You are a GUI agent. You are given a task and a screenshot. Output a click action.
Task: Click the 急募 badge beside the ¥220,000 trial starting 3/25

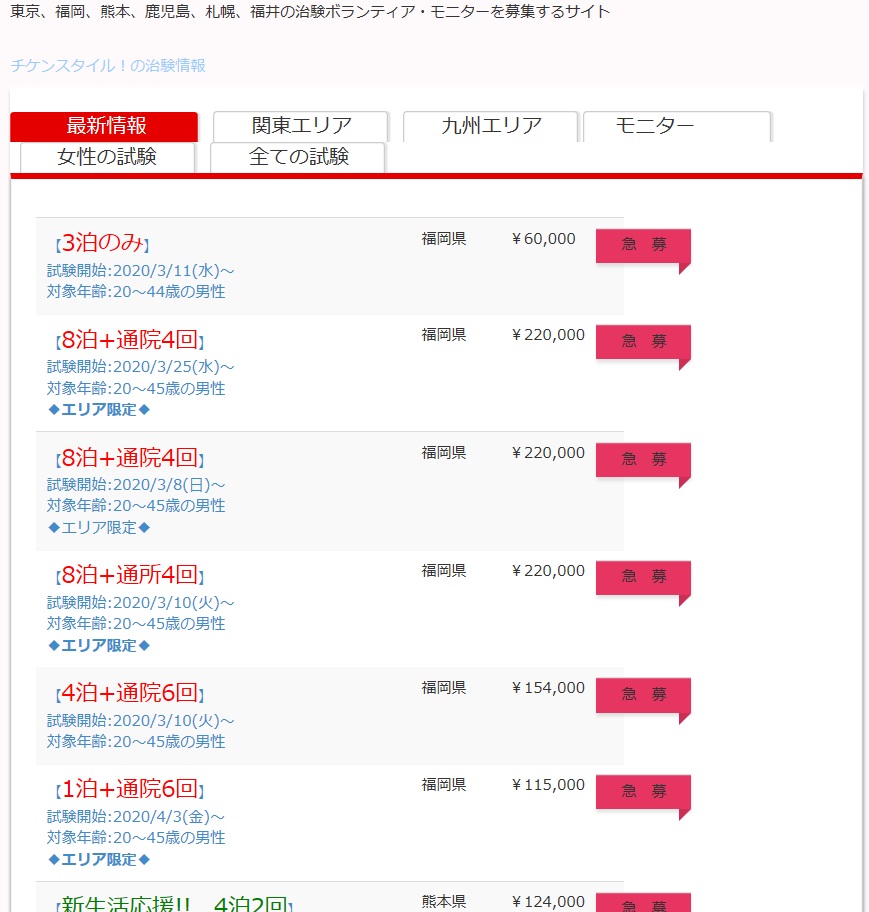pos(641,341)
